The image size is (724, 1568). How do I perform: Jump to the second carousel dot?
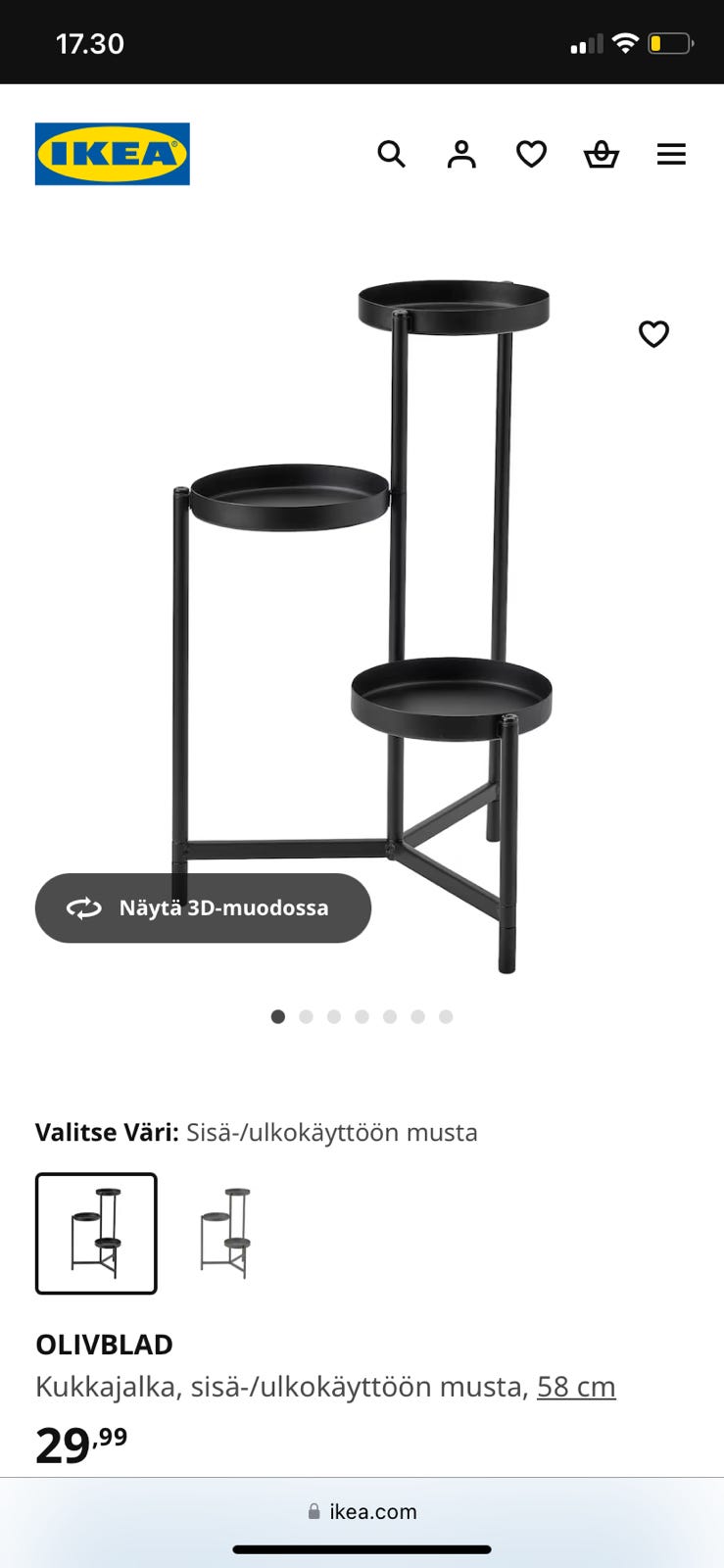[x=307, y=1016]
